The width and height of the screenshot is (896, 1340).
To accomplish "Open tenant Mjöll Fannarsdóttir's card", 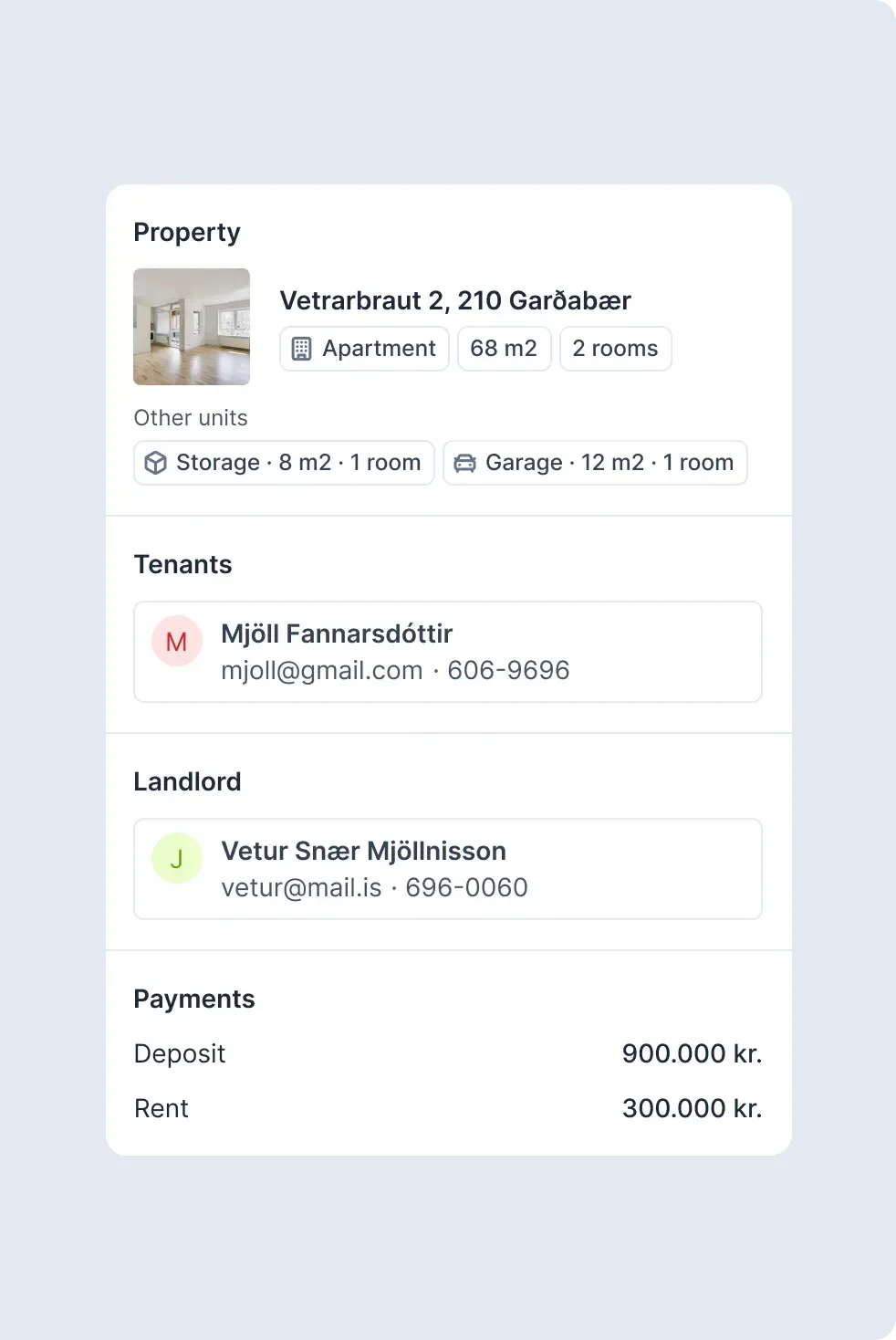I will pyautogui.click(x=447, y=652).
